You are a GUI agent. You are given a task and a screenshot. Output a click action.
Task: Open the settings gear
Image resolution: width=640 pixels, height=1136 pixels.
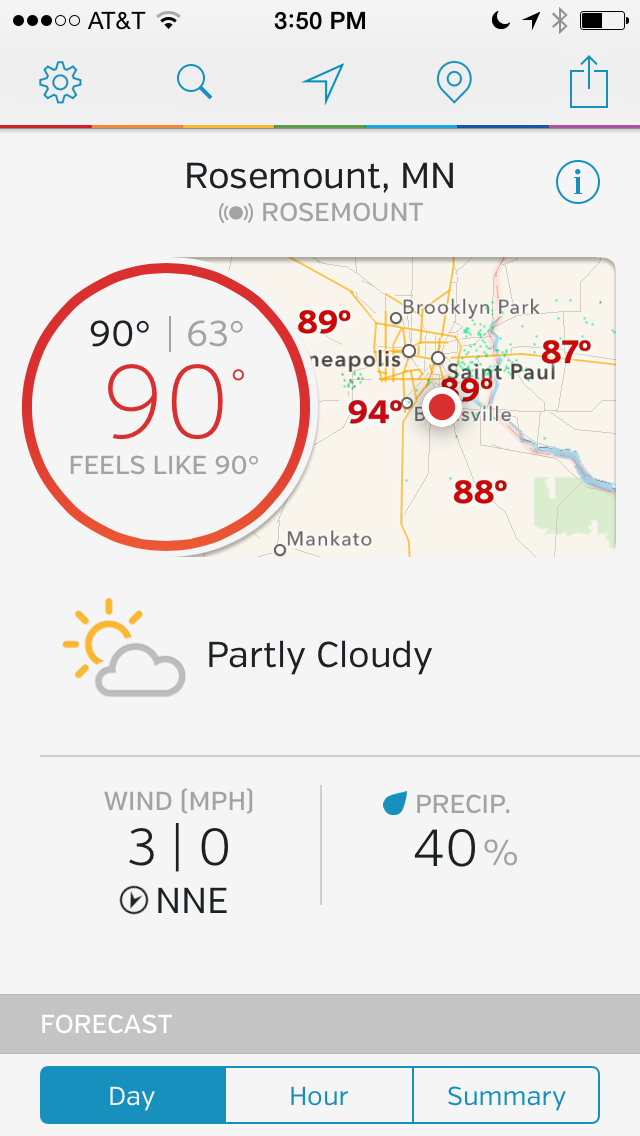[x=60, y=82]
